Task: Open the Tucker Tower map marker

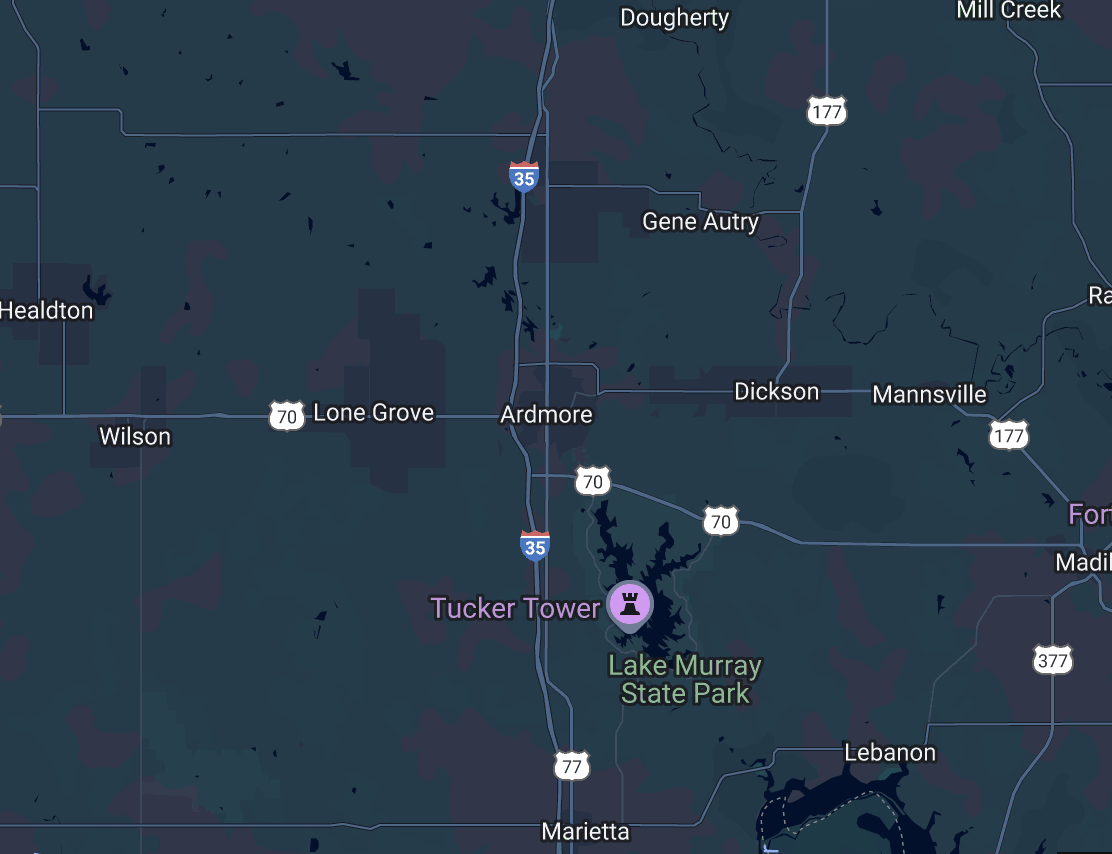Action: pyautogui.click(x=630, y=603)
